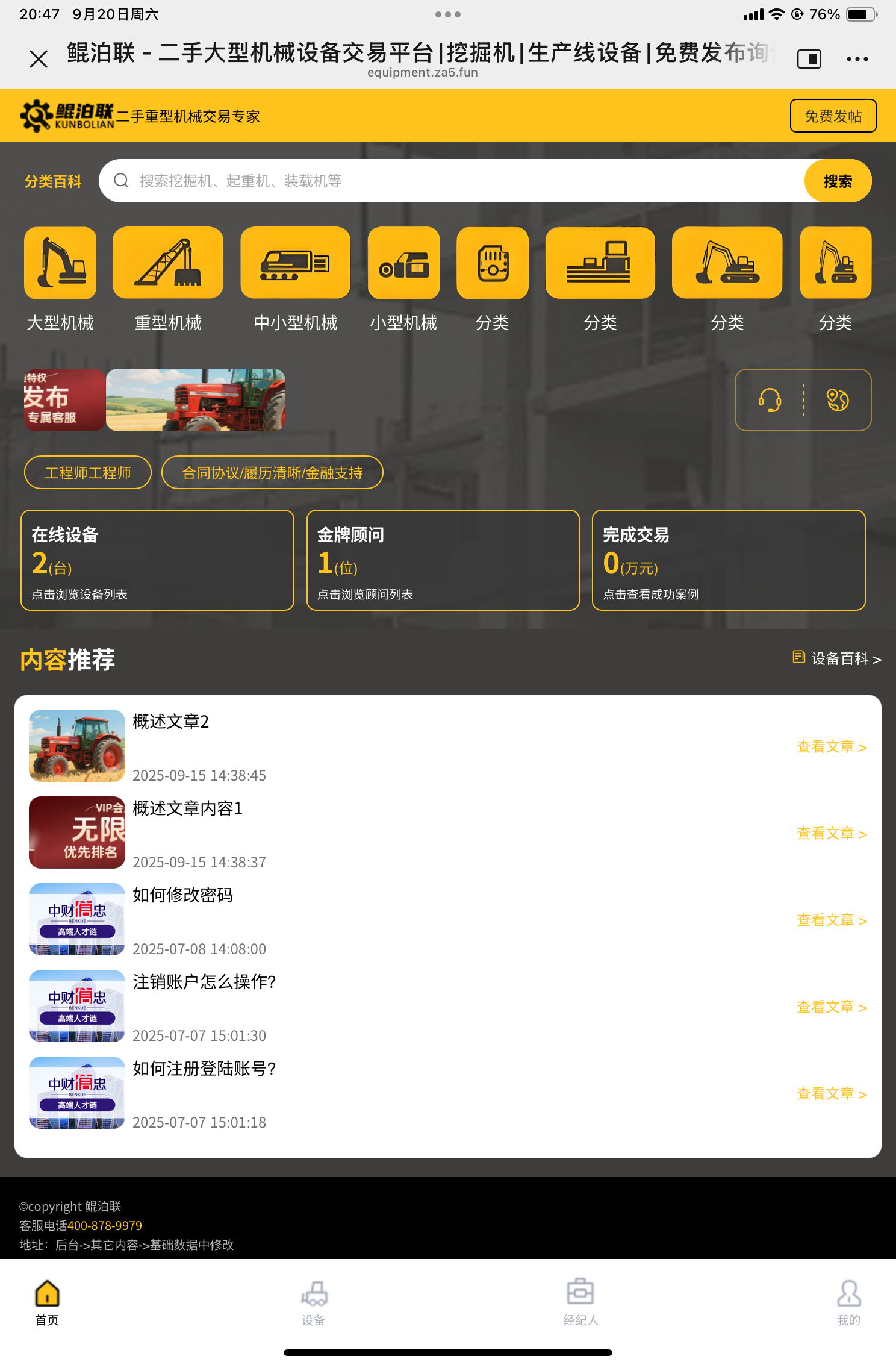Viewport: 896px width, 1365px height.
Task: Read the article 注销账户怎么操作?
Action: [832, 1007]
